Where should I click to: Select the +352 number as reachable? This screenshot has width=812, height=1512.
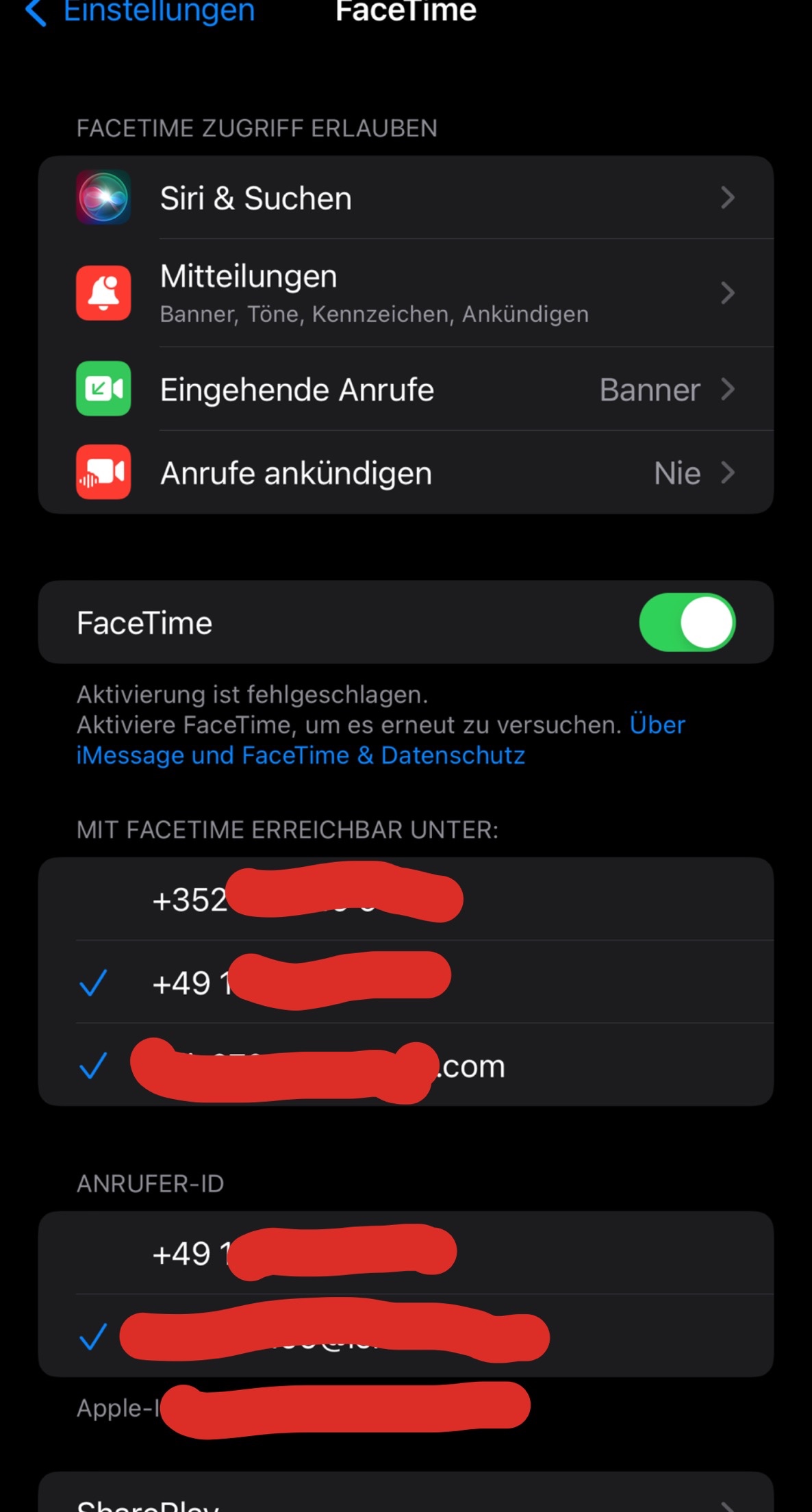tap(405, 899)
